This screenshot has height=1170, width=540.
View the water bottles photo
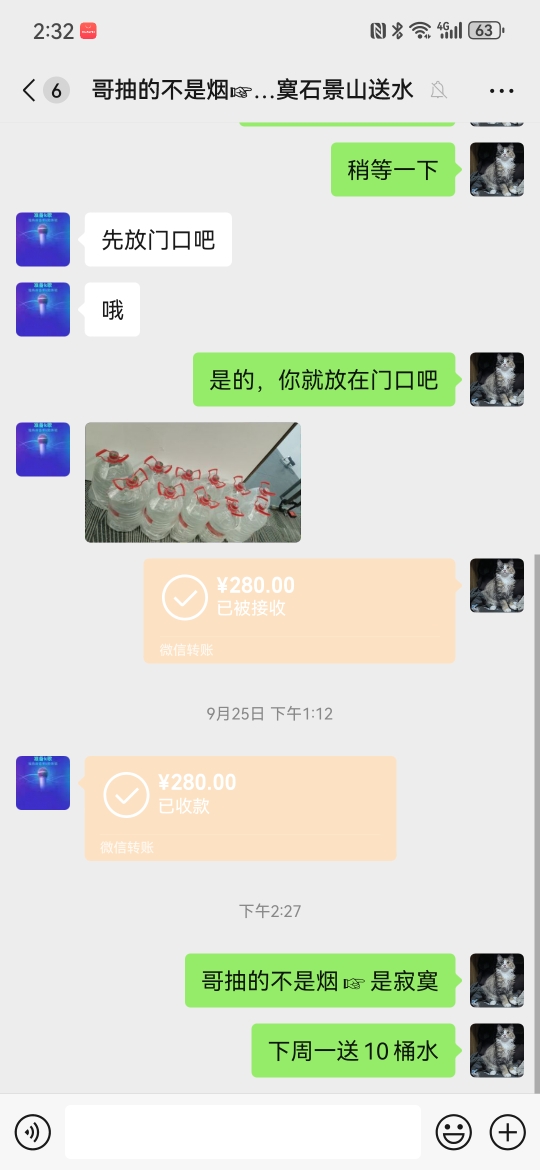[192, 482]
